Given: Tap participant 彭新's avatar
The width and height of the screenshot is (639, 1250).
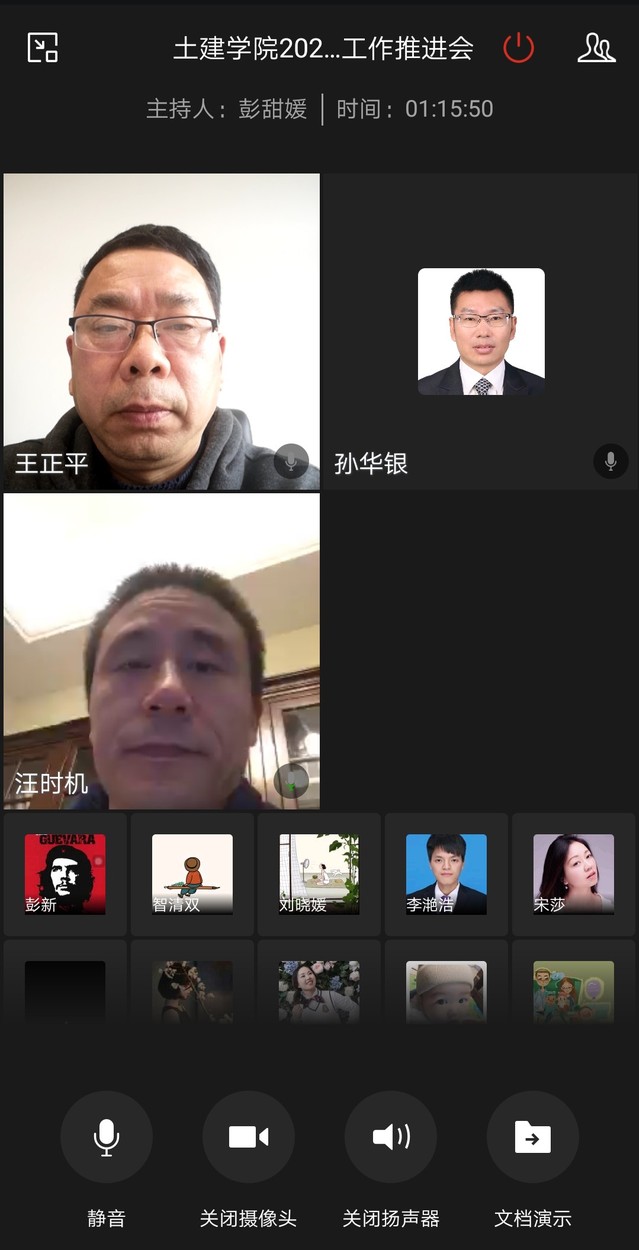Looking at the screenshot, I should 65,874.
